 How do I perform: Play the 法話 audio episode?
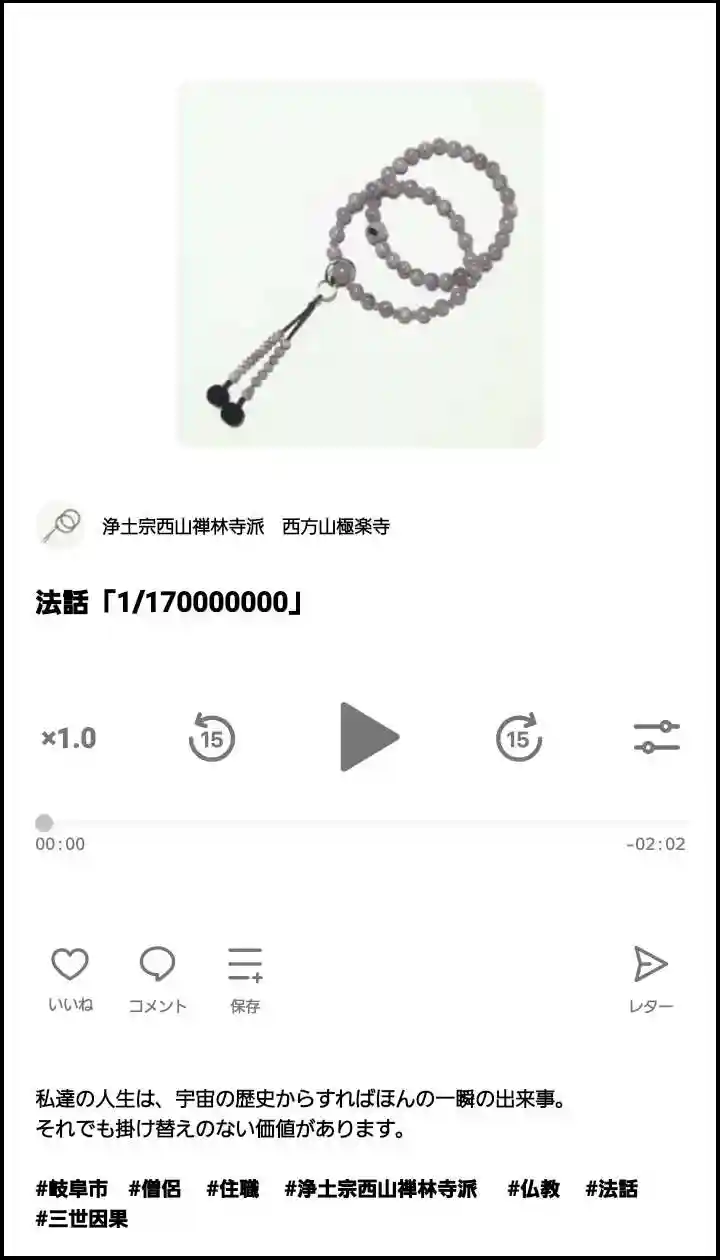[369, 738]
